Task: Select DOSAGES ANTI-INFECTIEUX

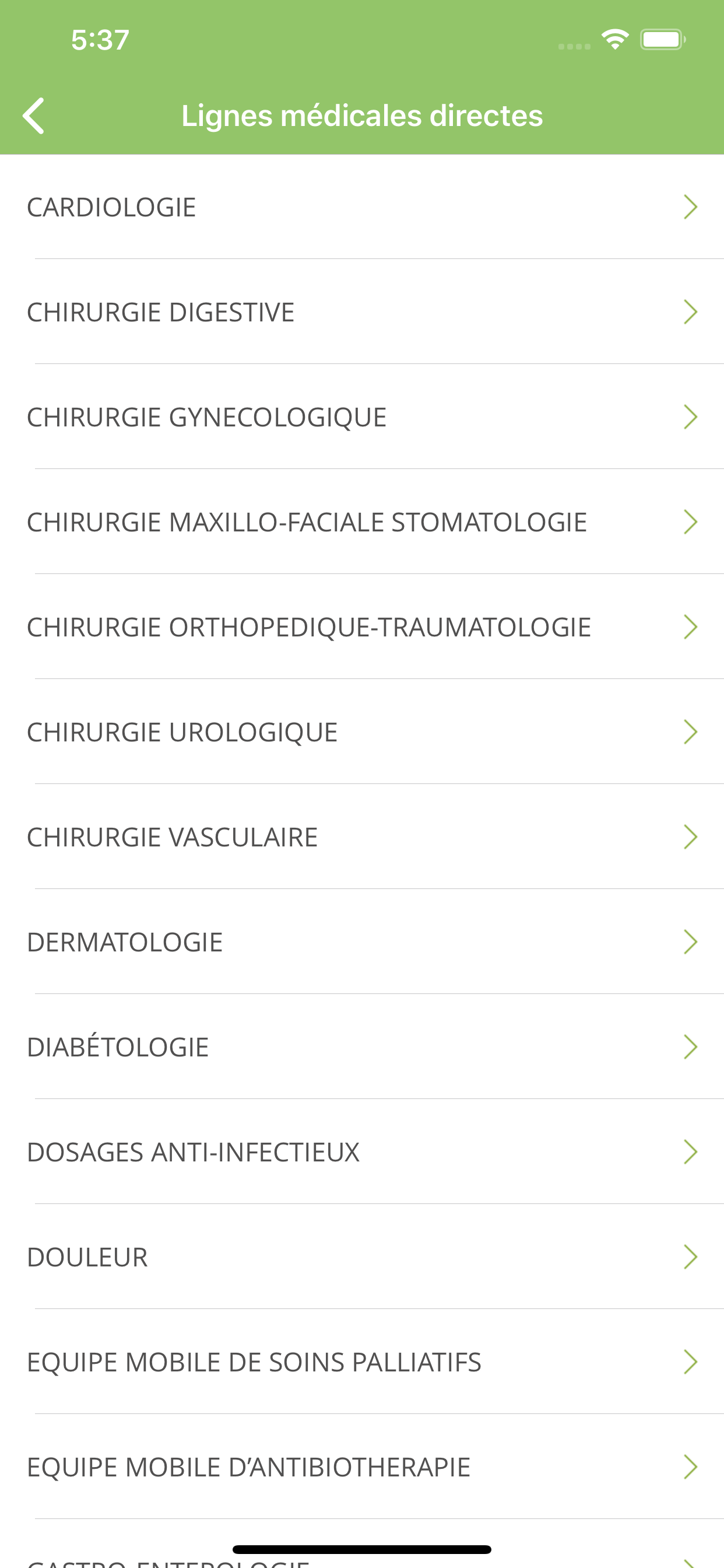Action: [362, 1151]
